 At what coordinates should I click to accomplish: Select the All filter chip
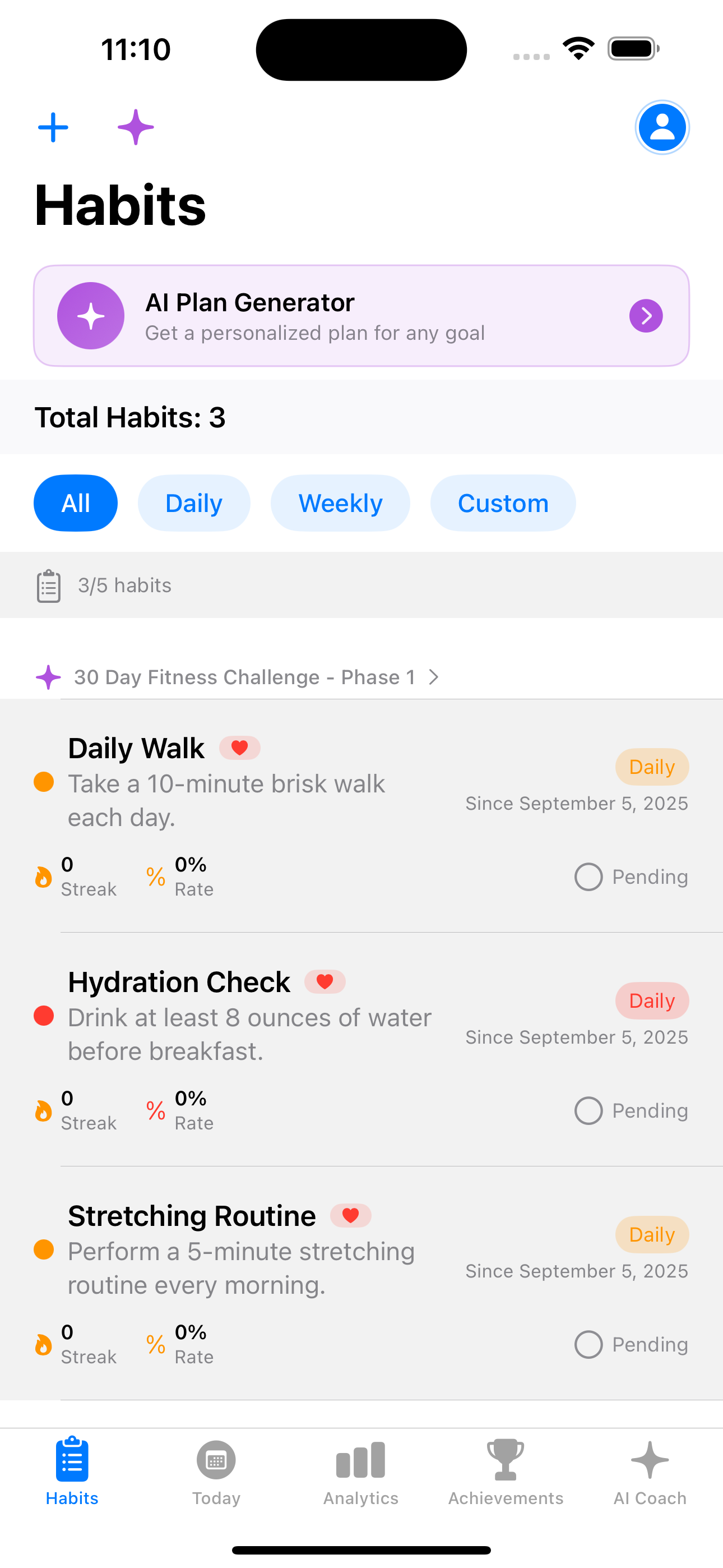pos(76,504)
